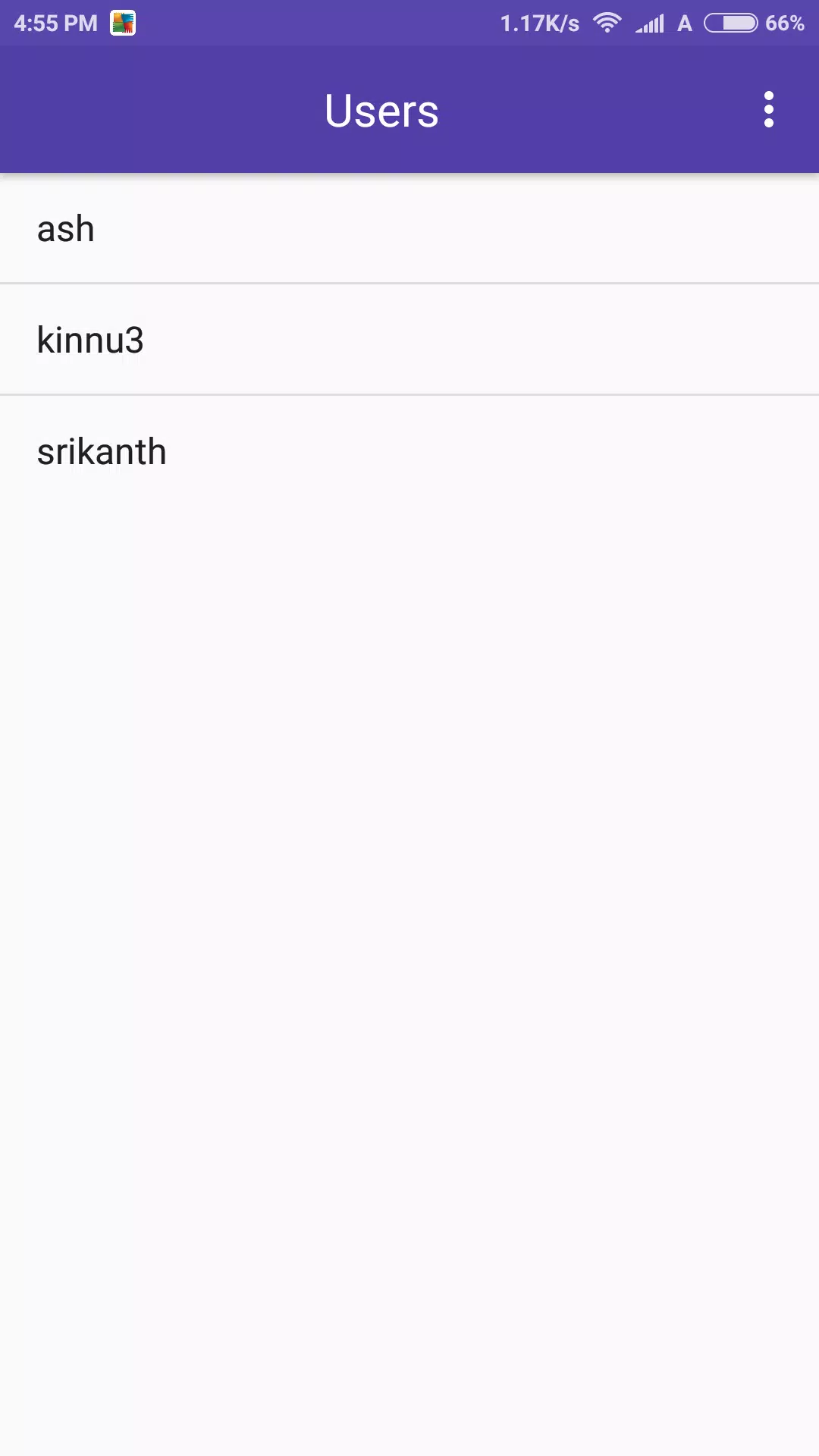Open the three-dot overflow menu
This screenshot has width=819, height=1456.
point(768,110)
